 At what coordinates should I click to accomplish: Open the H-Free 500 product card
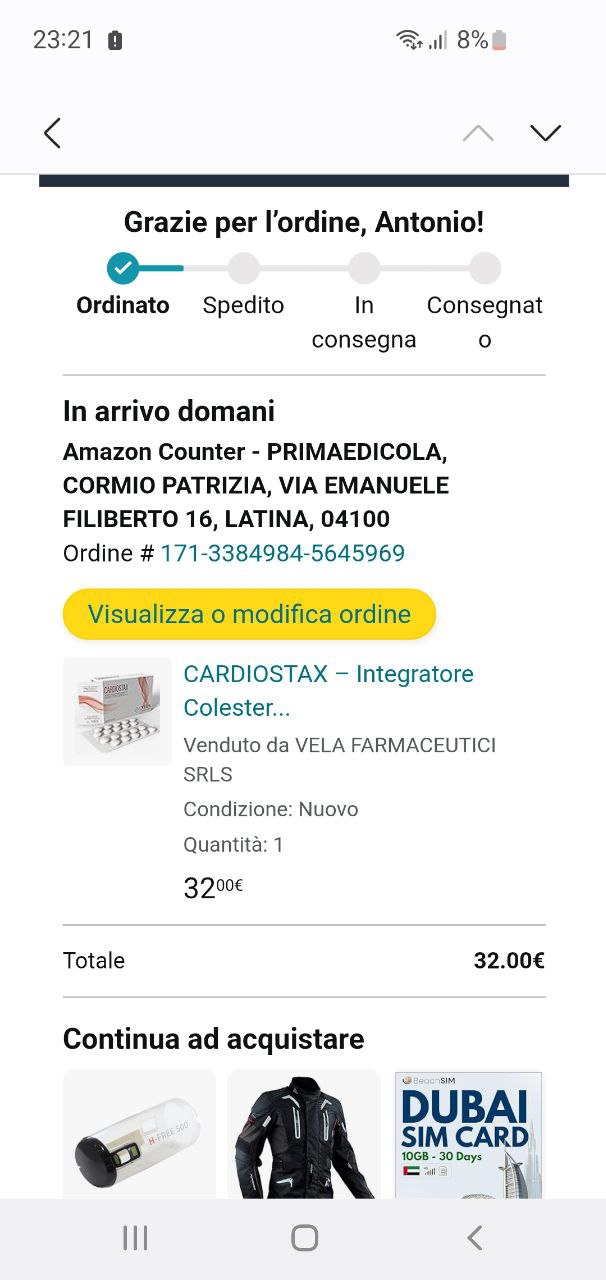139,1135
